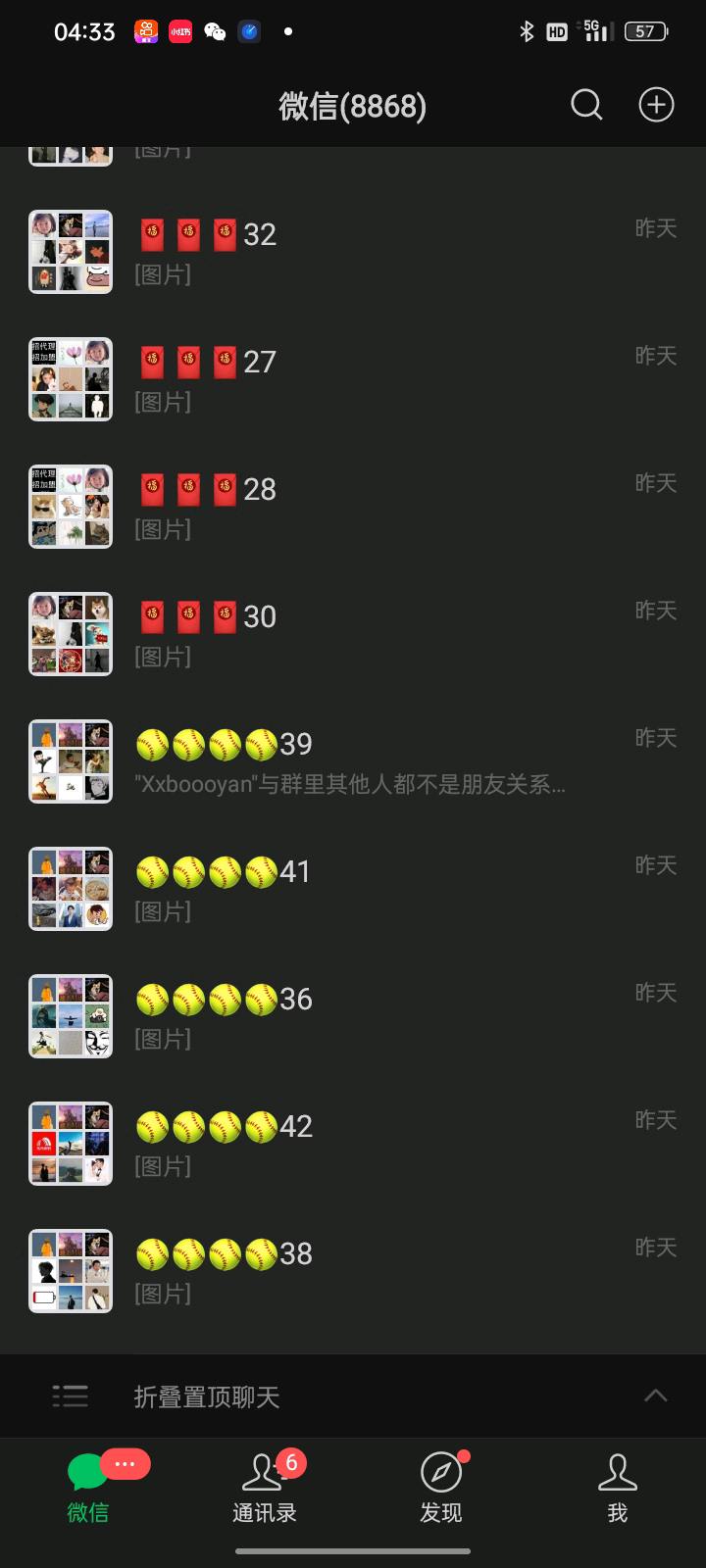This screenshot has width=706, height=1568.
Task: Open the softball group chat numbered 42
Action: click(x=353, y=1144)
